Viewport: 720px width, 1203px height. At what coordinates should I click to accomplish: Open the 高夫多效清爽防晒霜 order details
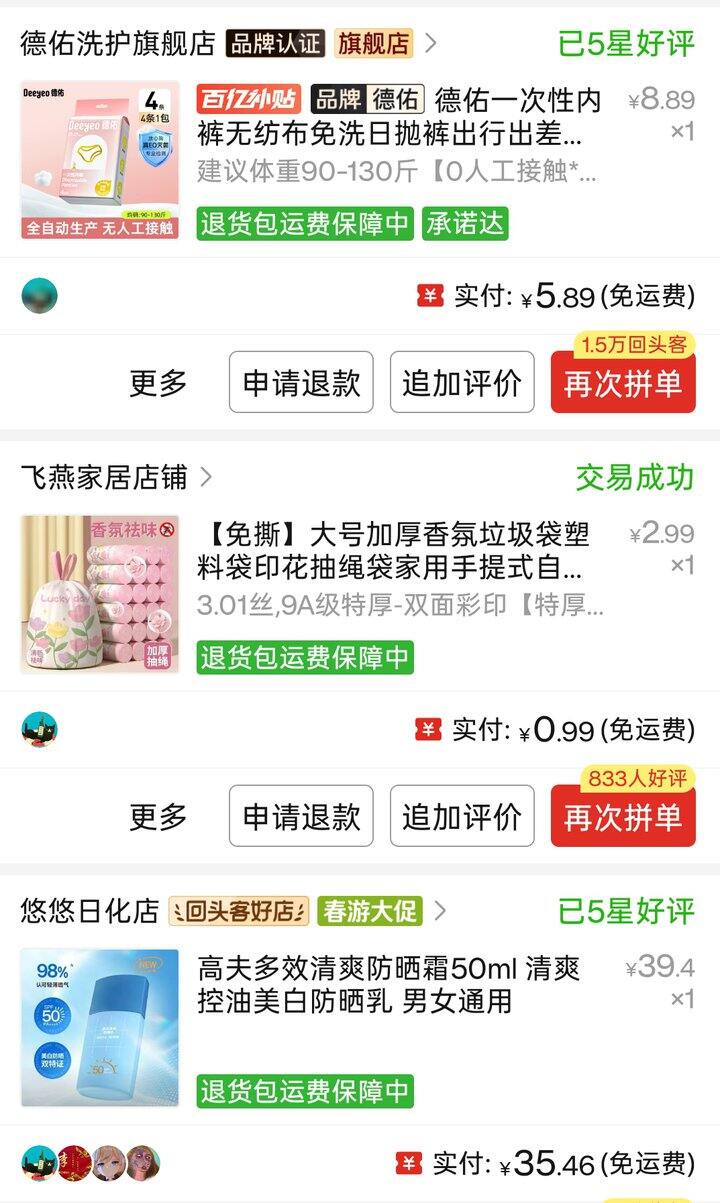point(390,984)
